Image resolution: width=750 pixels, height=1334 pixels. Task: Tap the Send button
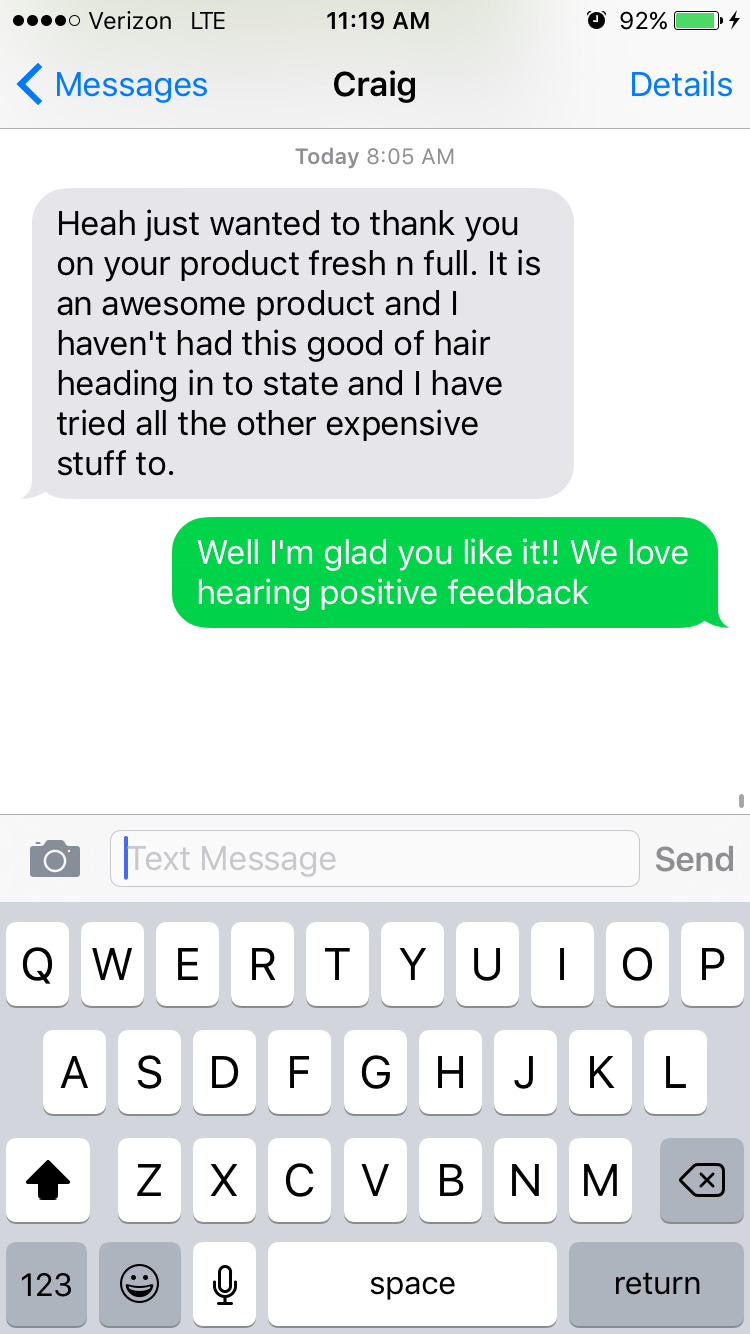click(694, 859)
